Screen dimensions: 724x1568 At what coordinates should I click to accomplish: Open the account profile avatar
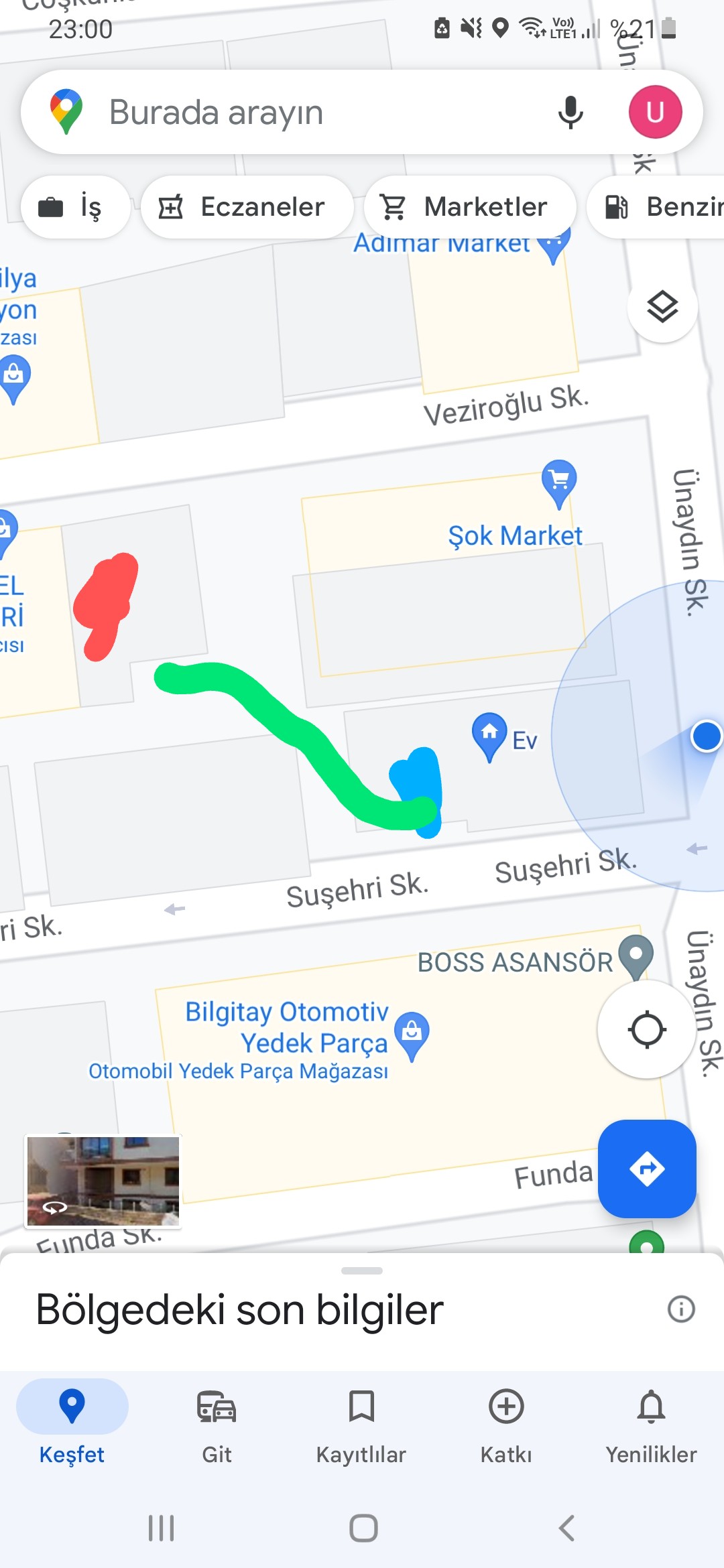coord(655,113)
